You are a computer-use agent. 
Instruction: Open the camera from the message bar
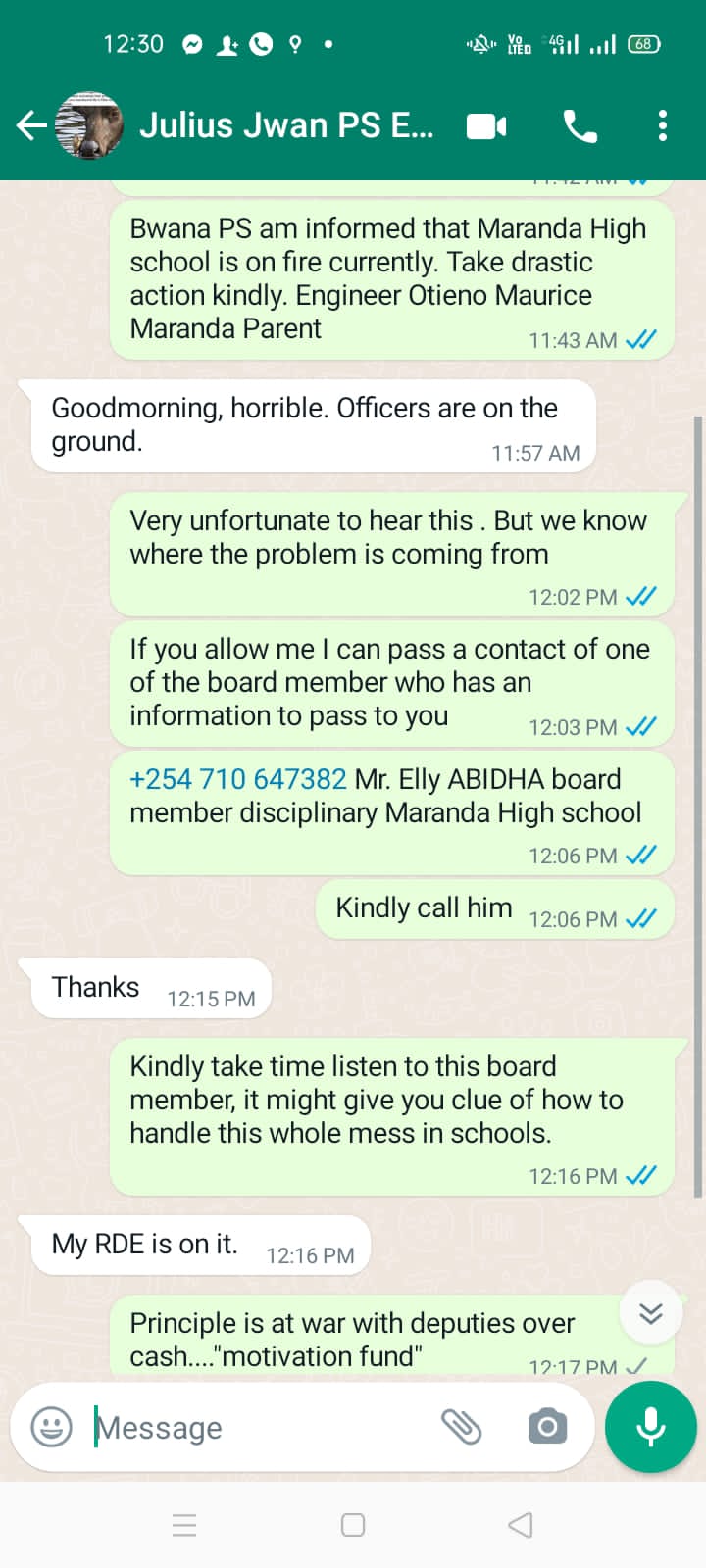point(547,1427)
